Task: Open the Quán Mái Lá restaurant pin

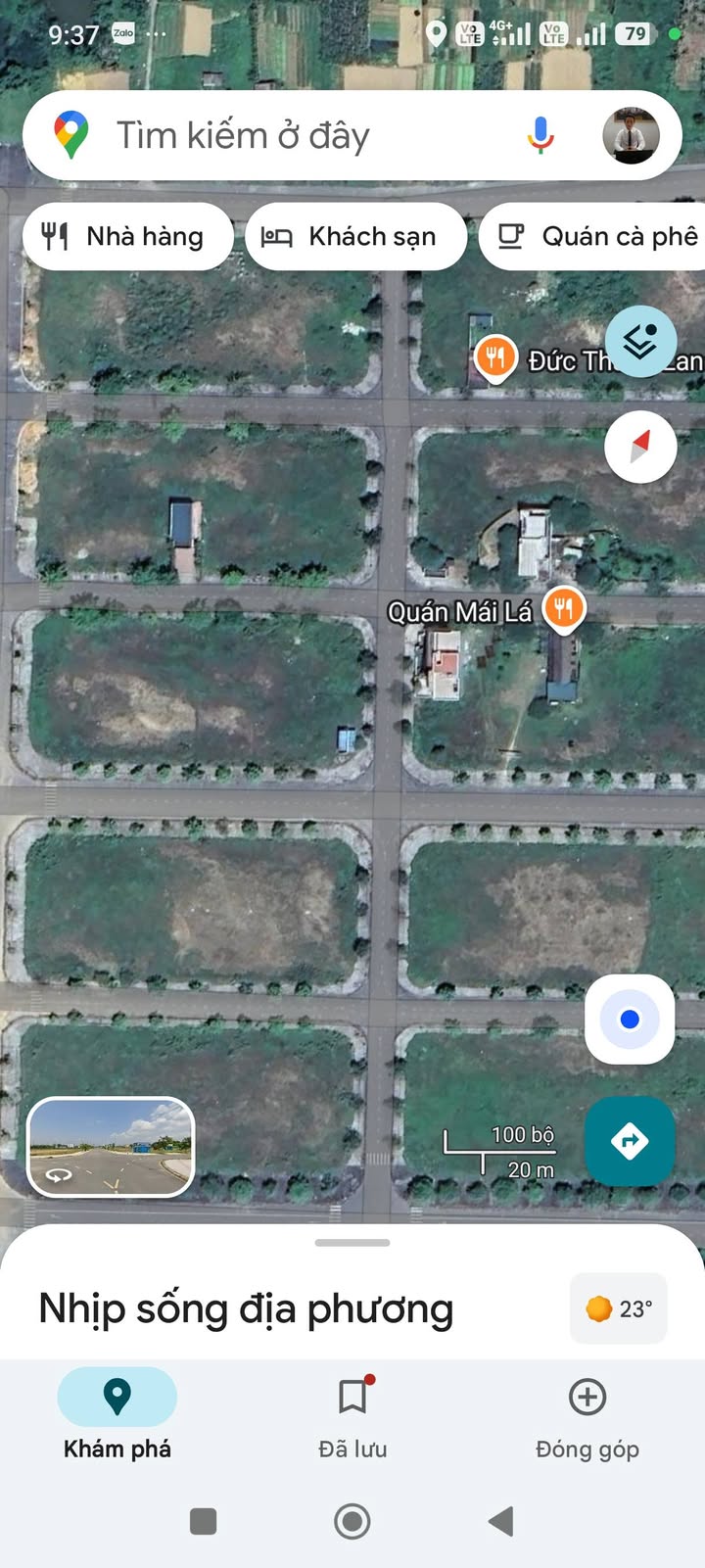Action: pos(563,608)
